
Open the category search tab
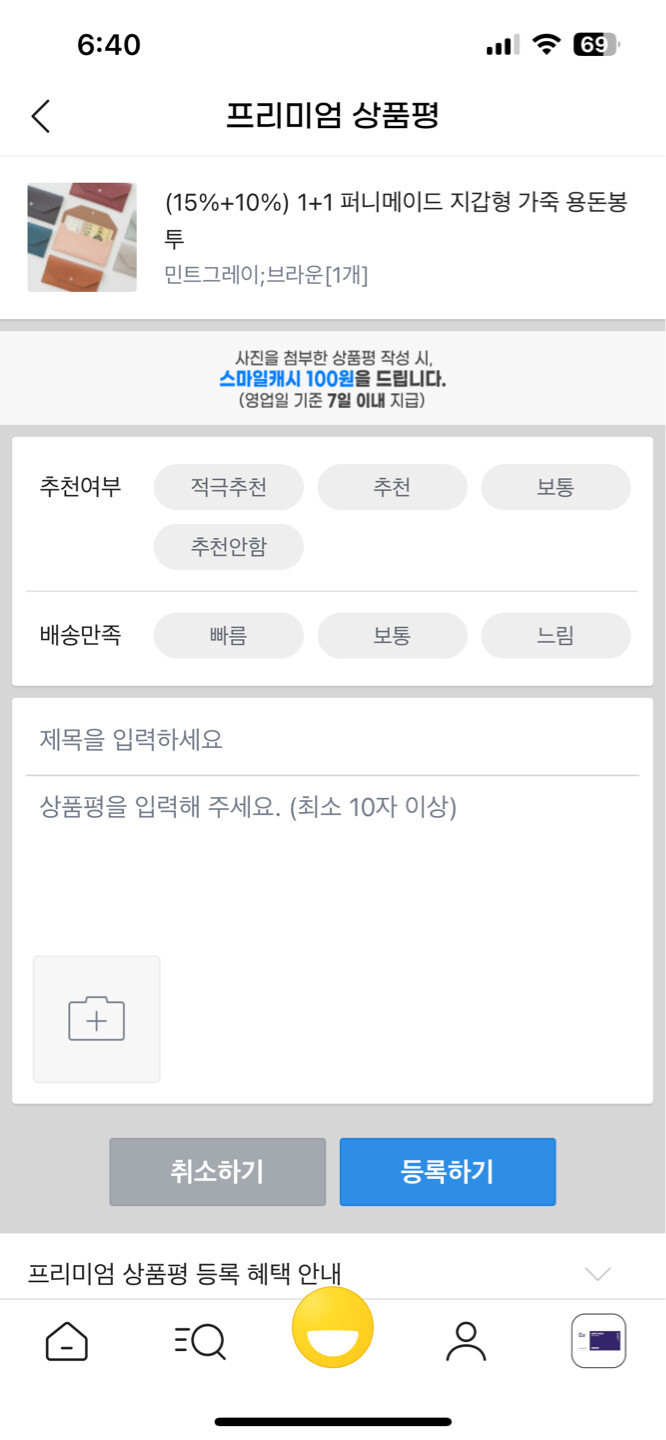click(x=200, y=1341)
